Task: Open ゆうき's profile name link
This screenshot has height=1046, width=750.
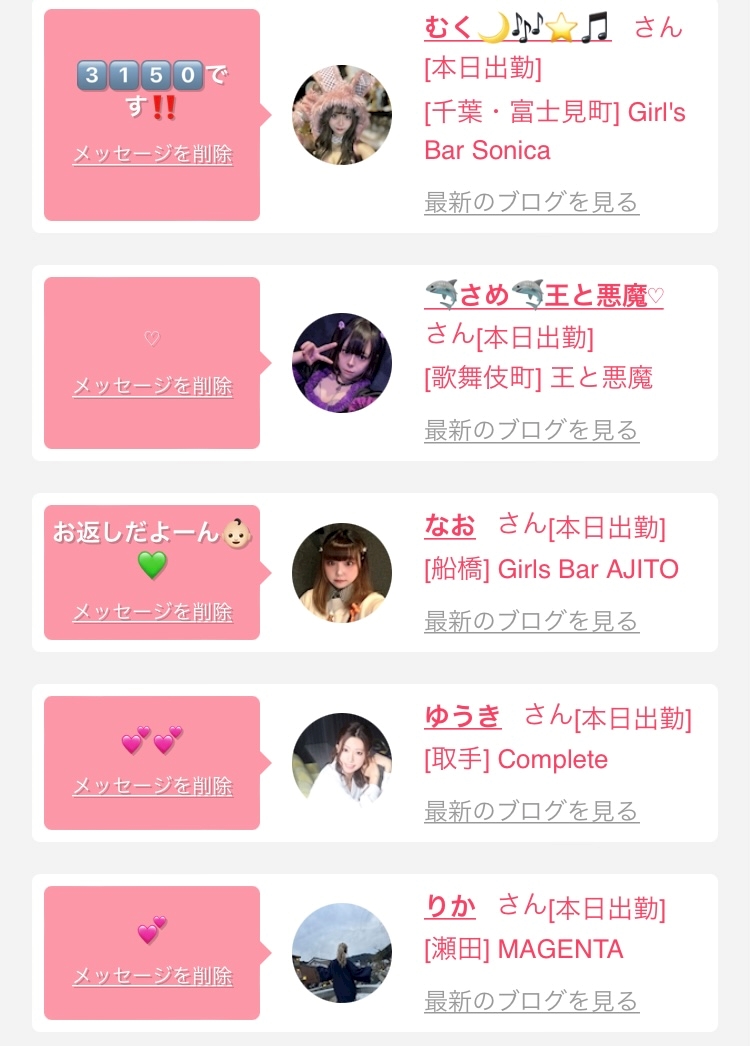Action: click(462, 716)
